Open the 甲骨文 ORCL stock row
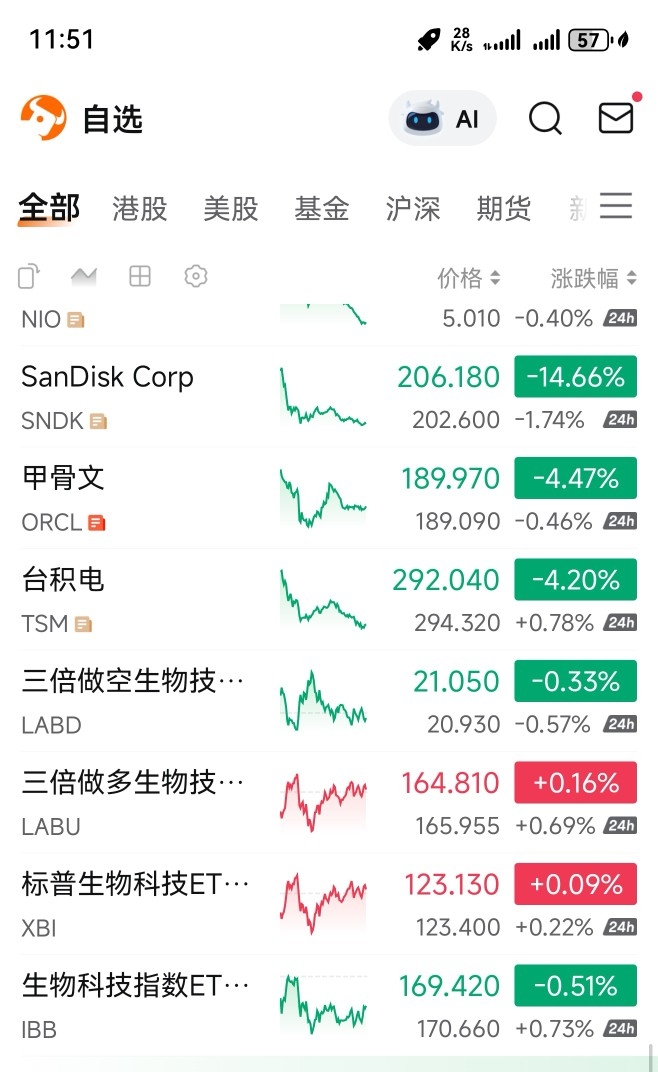Screen dimensions: 658x1072 pyautogui.click(x=140, y=498)
